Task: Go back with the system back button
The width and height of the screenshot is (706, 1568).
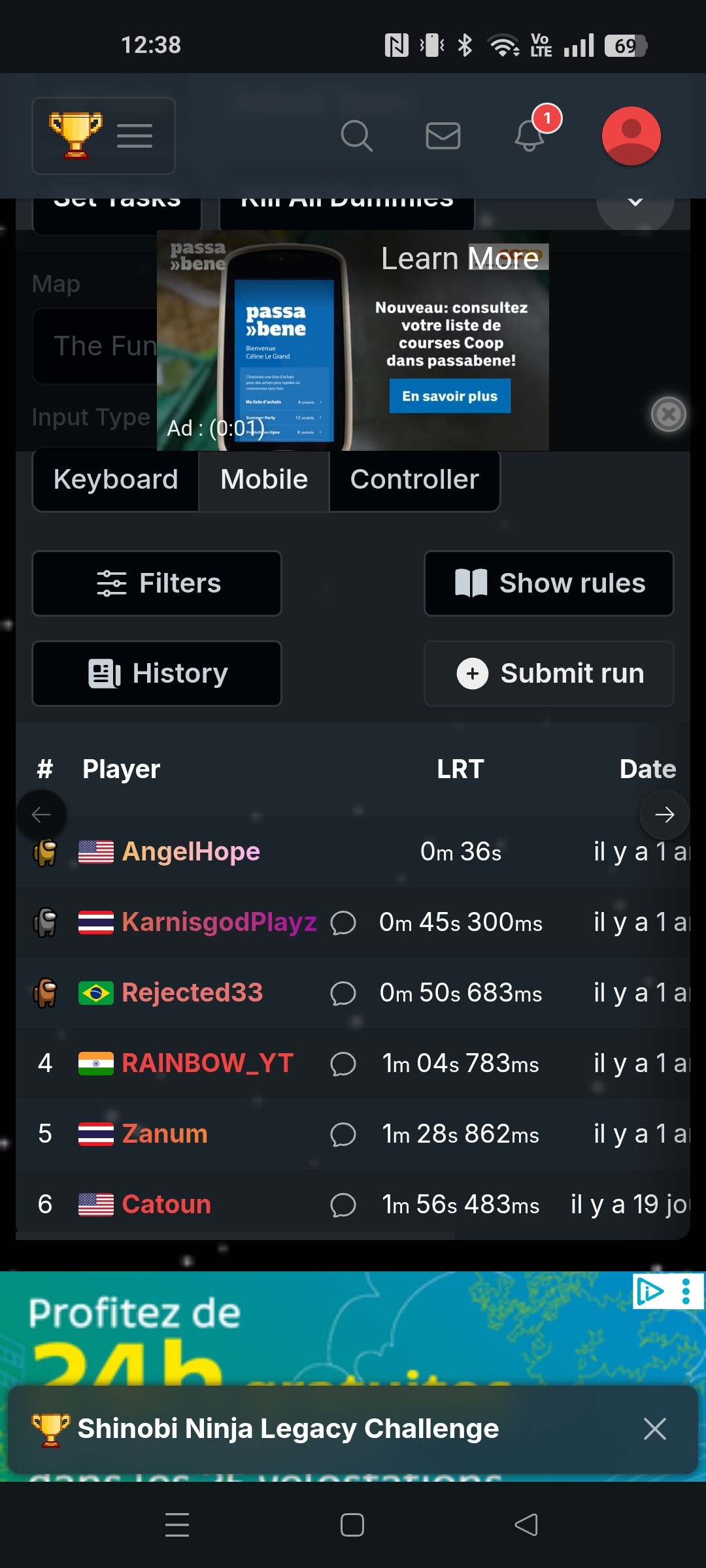Action: click(526, 1526)
